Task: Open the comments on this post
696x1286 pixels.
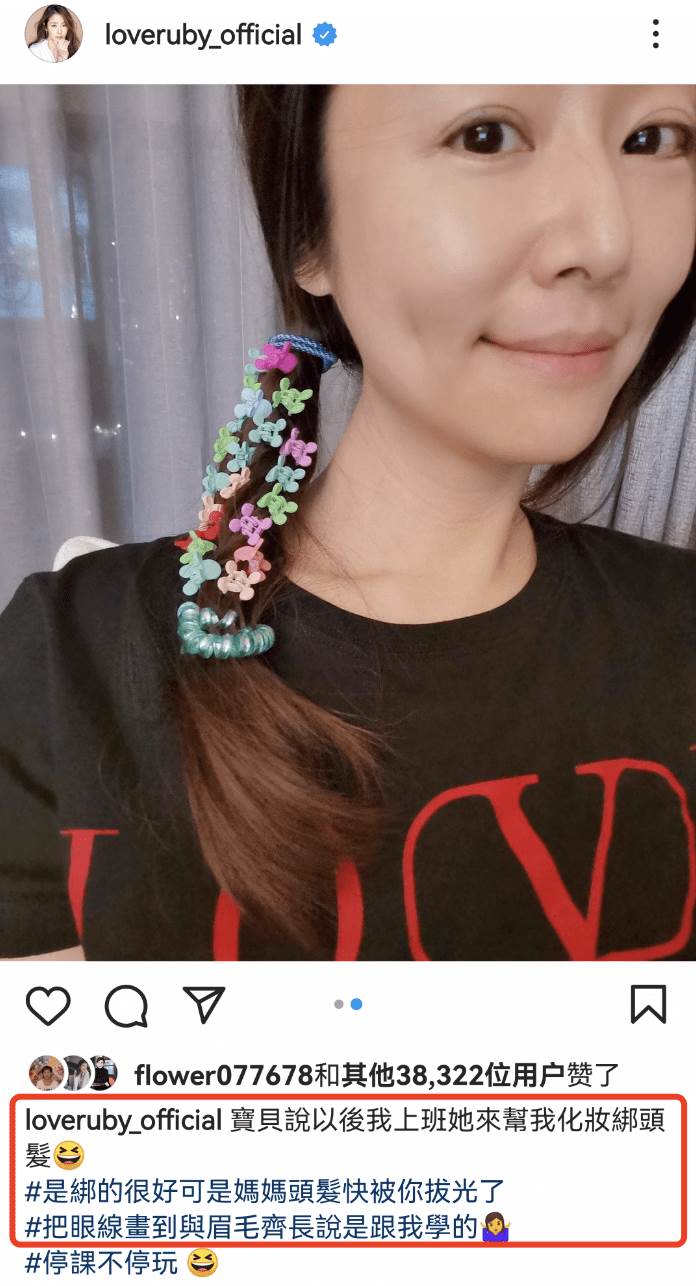Action: tap(127, 1005)
